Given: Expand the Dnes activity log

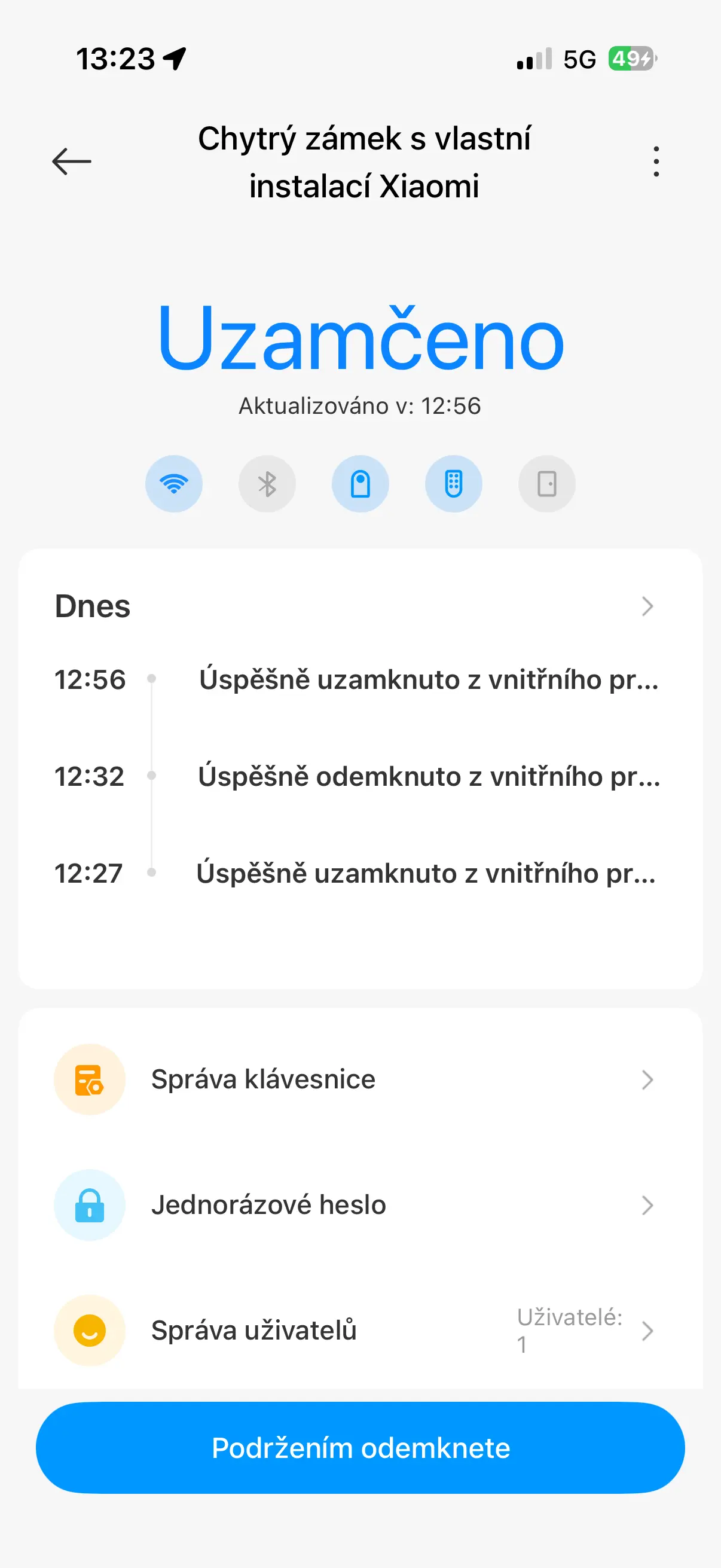Looking at the screenshot, I should click(x=360, y=606).
